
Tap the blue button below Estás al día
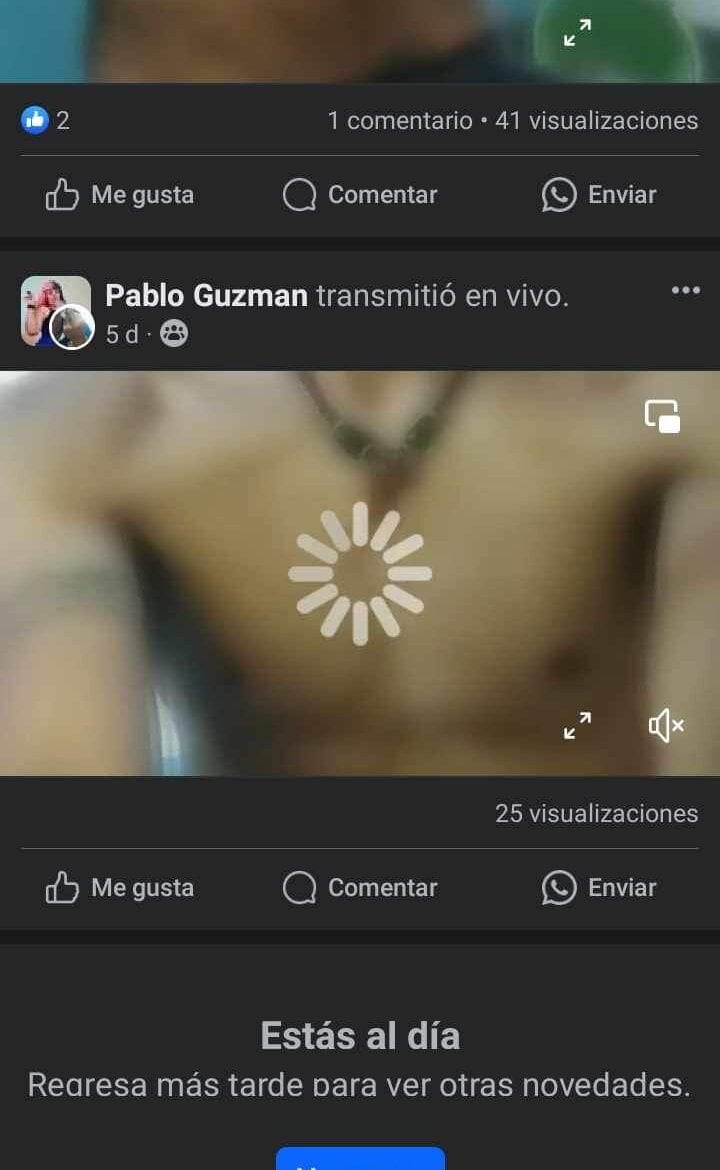[360, 1160]
